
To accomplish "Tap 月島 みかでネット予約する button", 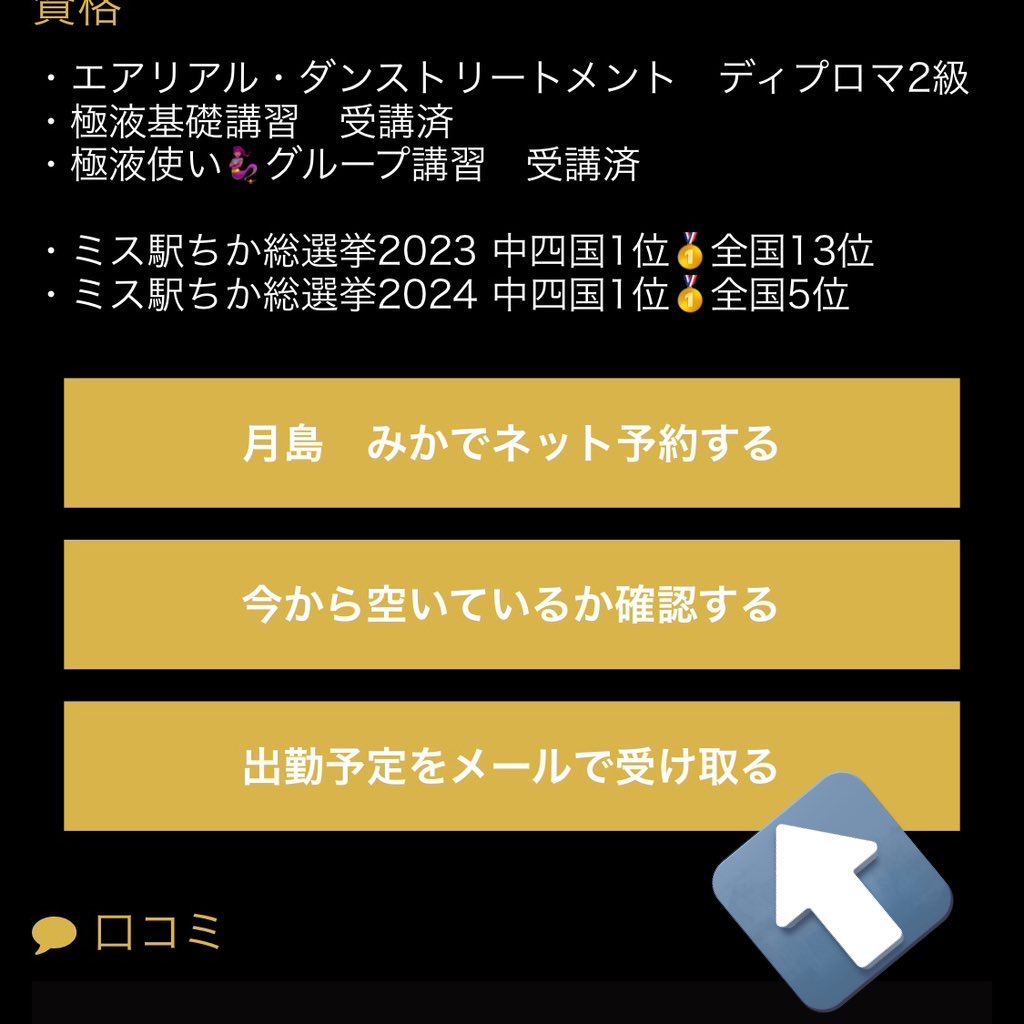I will click(511, 443).
